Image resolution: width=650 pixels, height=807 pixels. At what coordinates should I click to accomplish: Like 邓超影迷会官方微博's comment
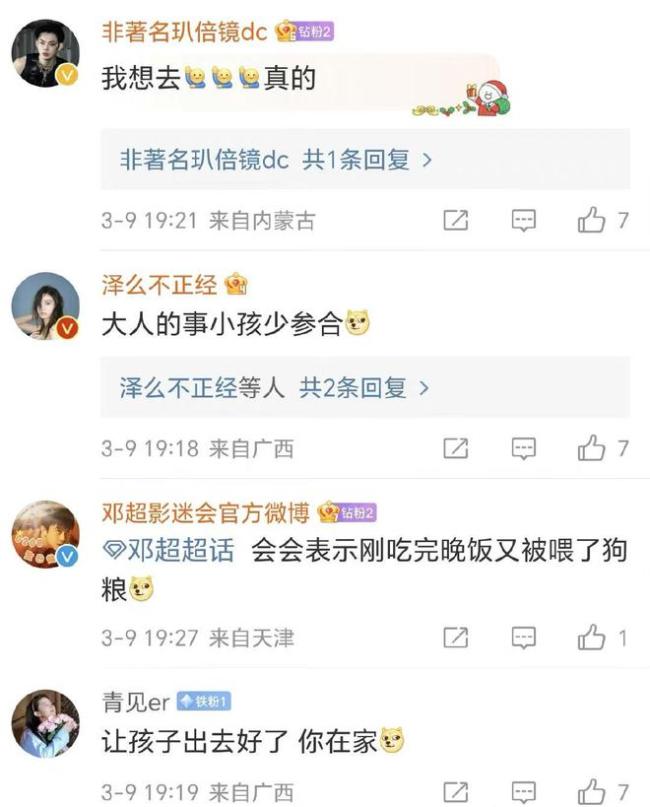[x=592, y=637]
